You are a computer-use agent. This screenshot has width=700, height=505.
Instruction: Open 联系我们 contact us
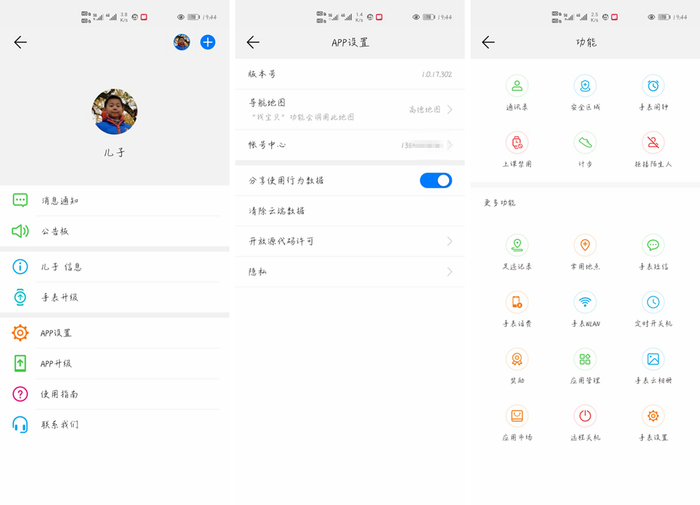(x=115, y=425)
